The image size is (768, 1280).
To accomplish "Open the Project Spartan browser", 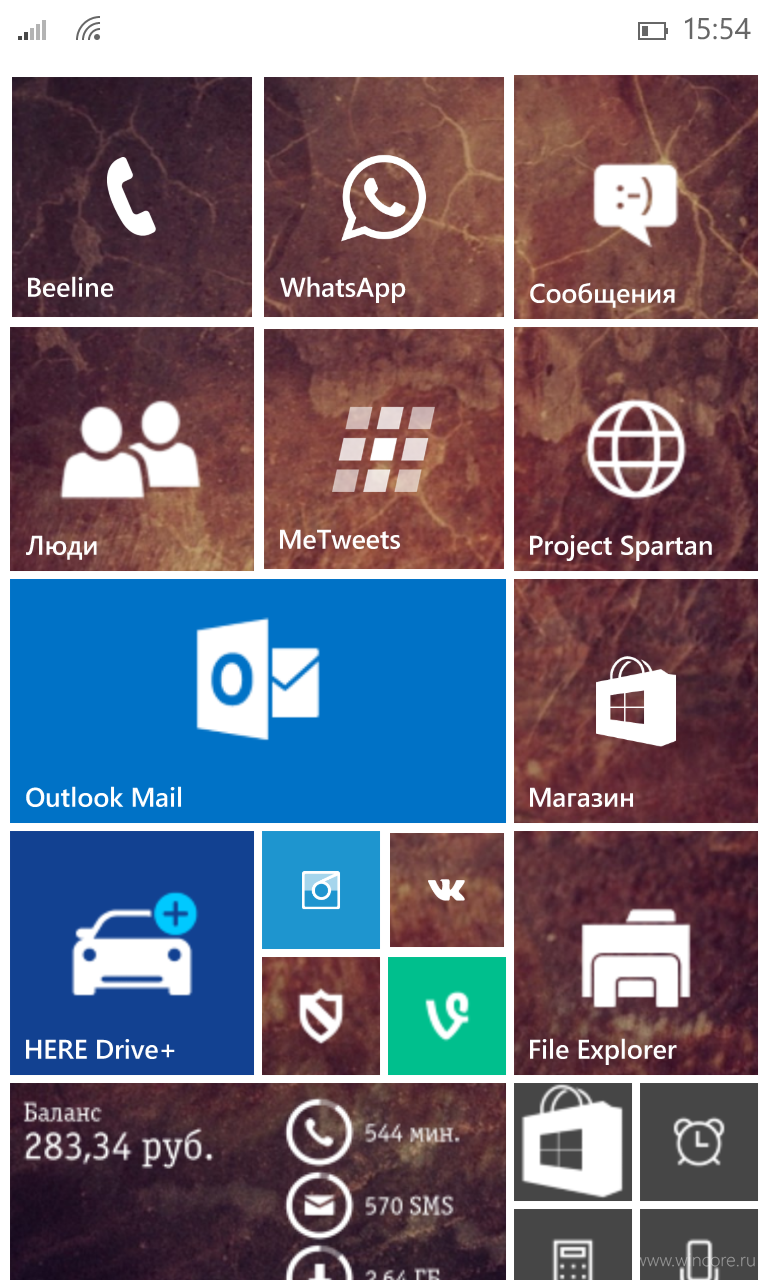I will pyautogui.click(x=636, y=449).
